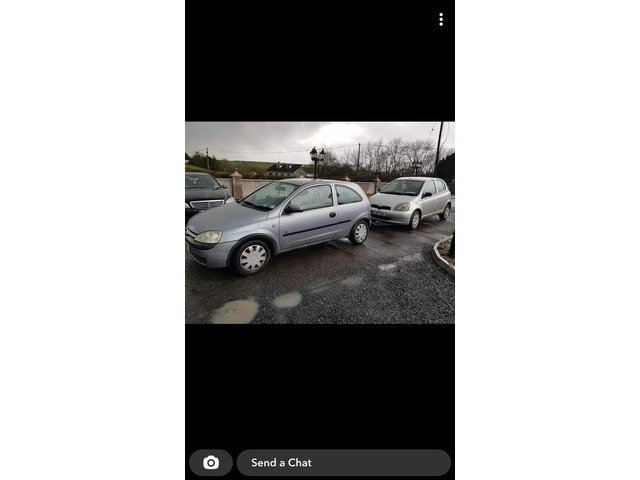The height and width of the screenshot is (480, 640).
Task: Tap the Send a Chat field
Action: tap(343, 463)
